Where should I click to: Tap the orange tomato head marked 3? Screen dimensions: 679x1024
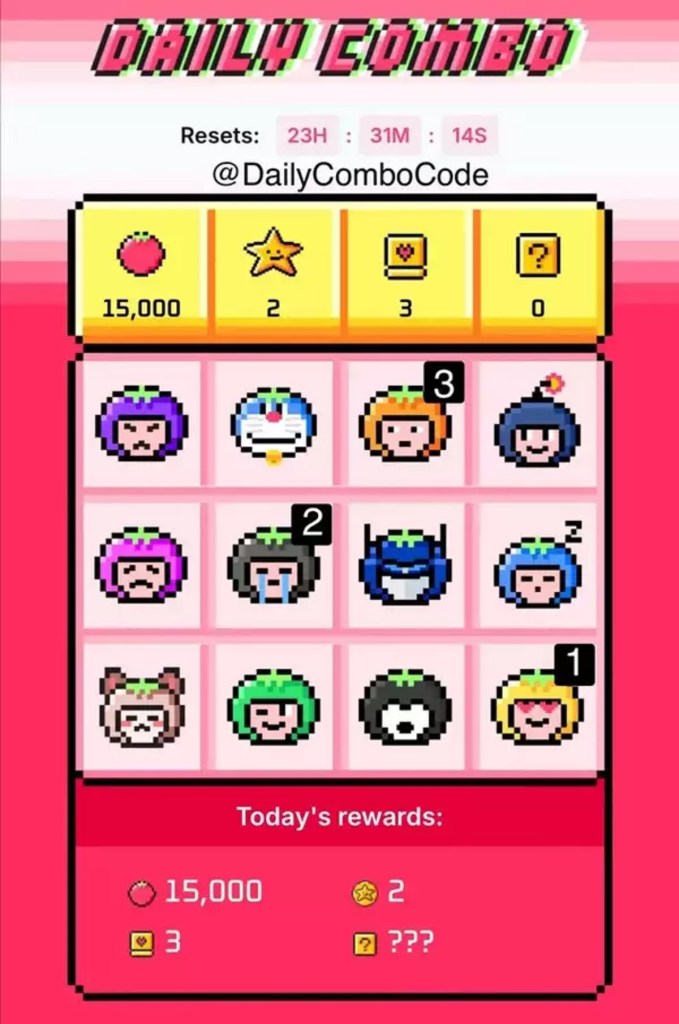point(405,424)
